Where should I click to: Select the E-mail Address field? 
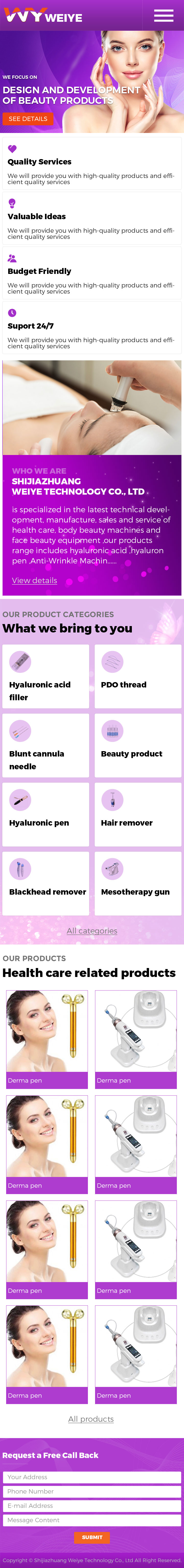92,1505
